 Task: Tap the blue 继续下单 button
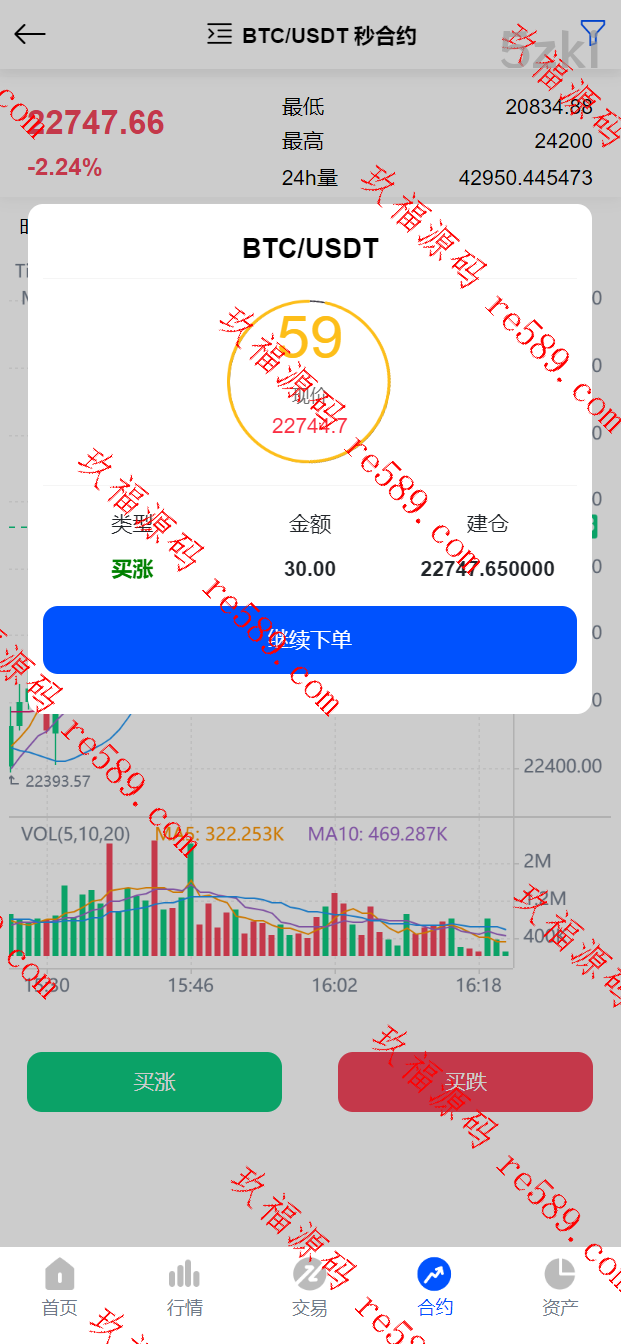[310, 640]
